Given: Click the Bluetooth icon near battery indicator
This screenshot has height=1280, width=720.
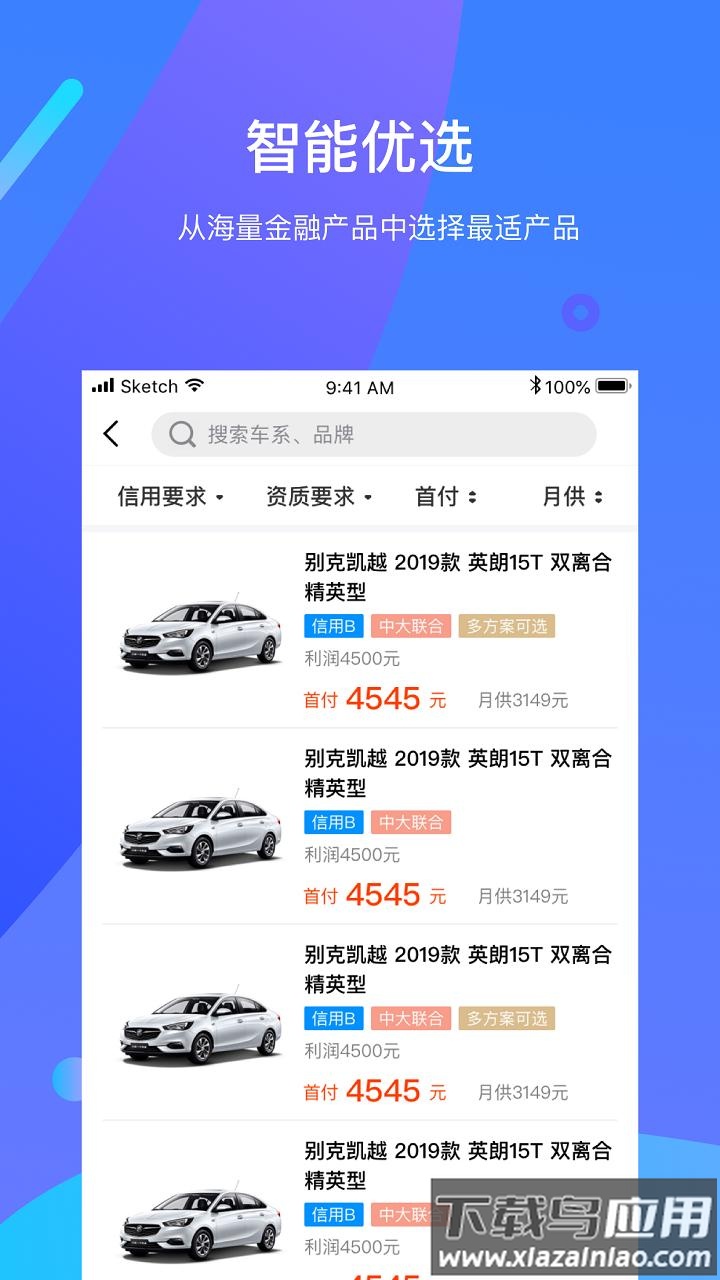Looking at the screenshot, I should tap(536, 385).
